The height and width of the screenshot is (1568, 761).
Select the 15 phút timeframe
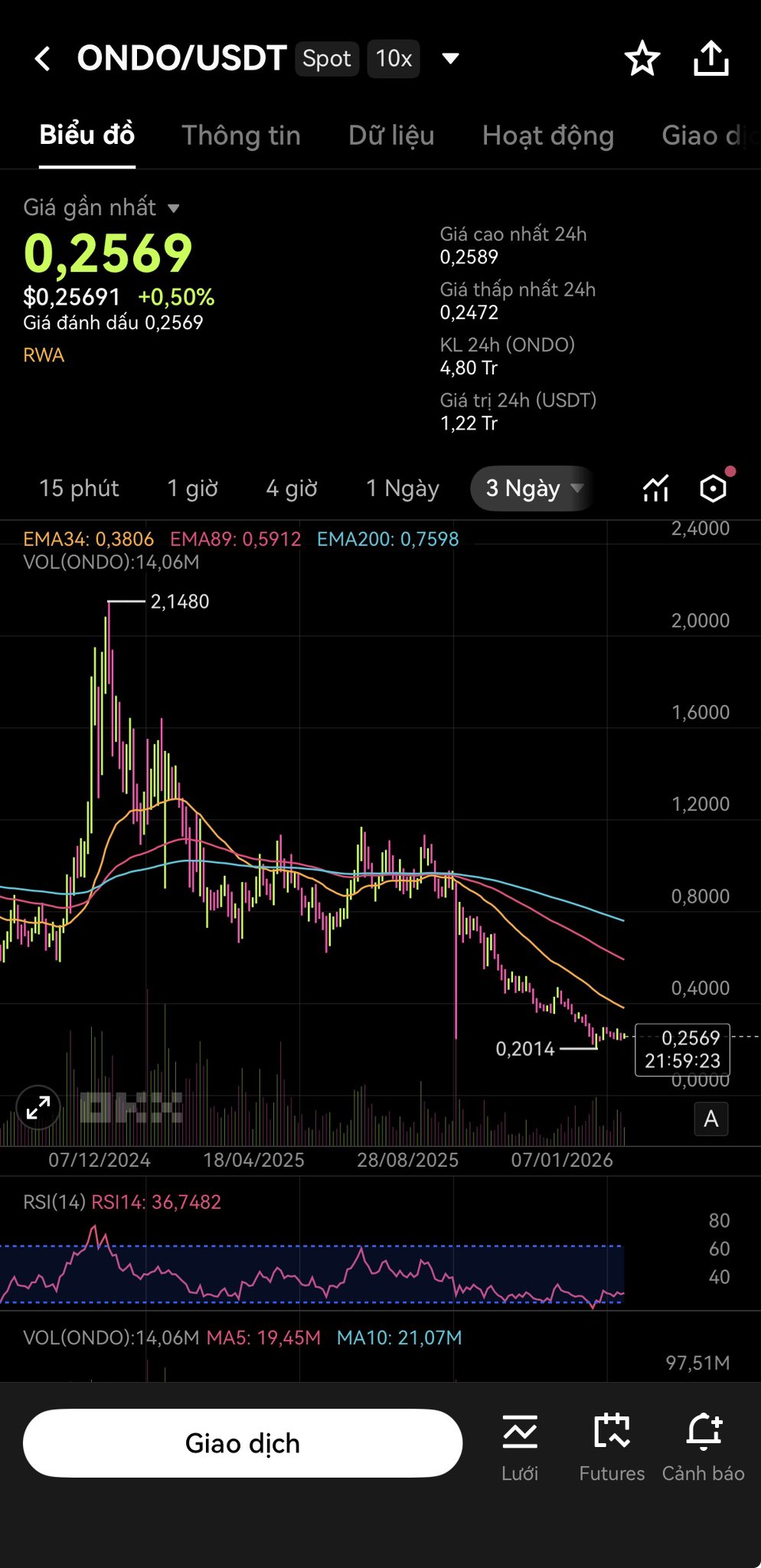(x=79, y=488)
